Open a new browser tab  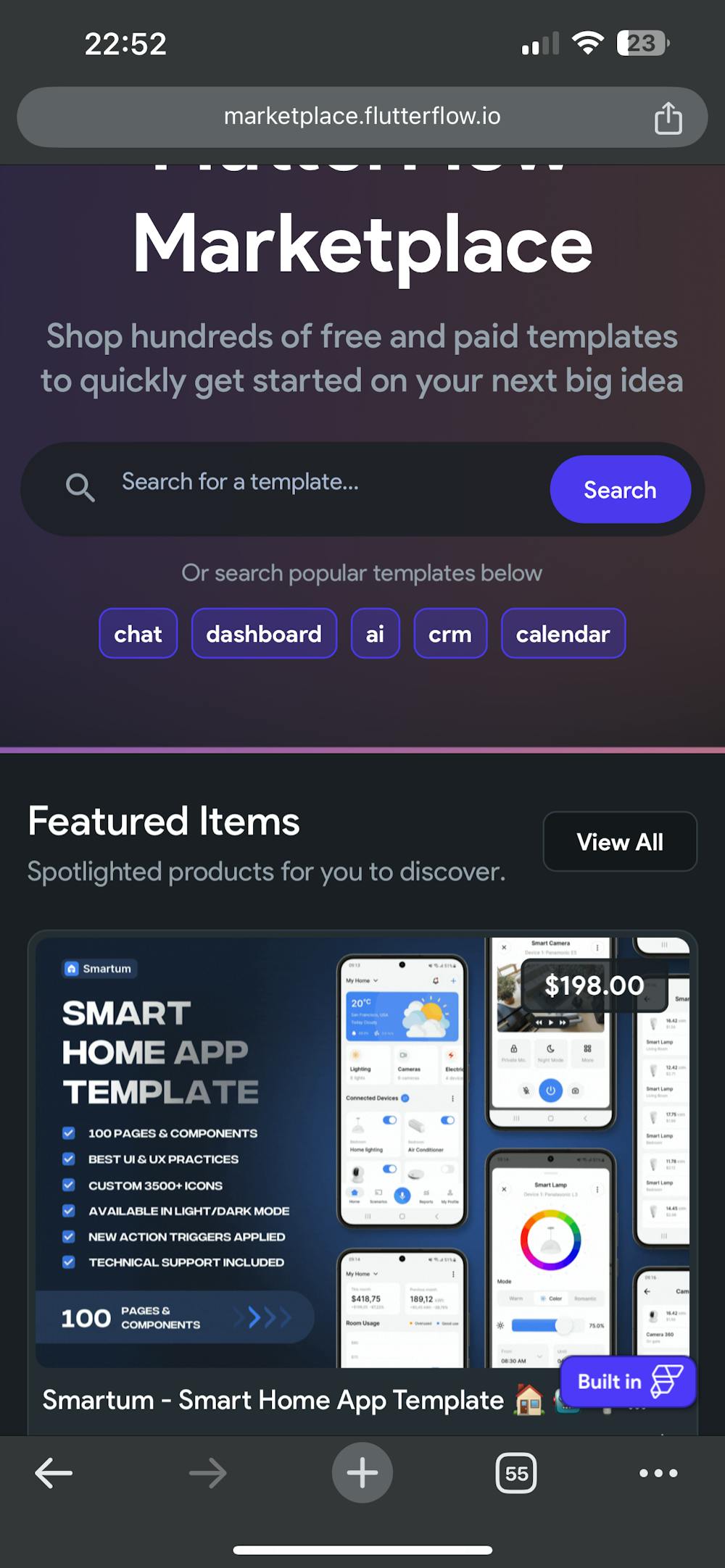362,1473
